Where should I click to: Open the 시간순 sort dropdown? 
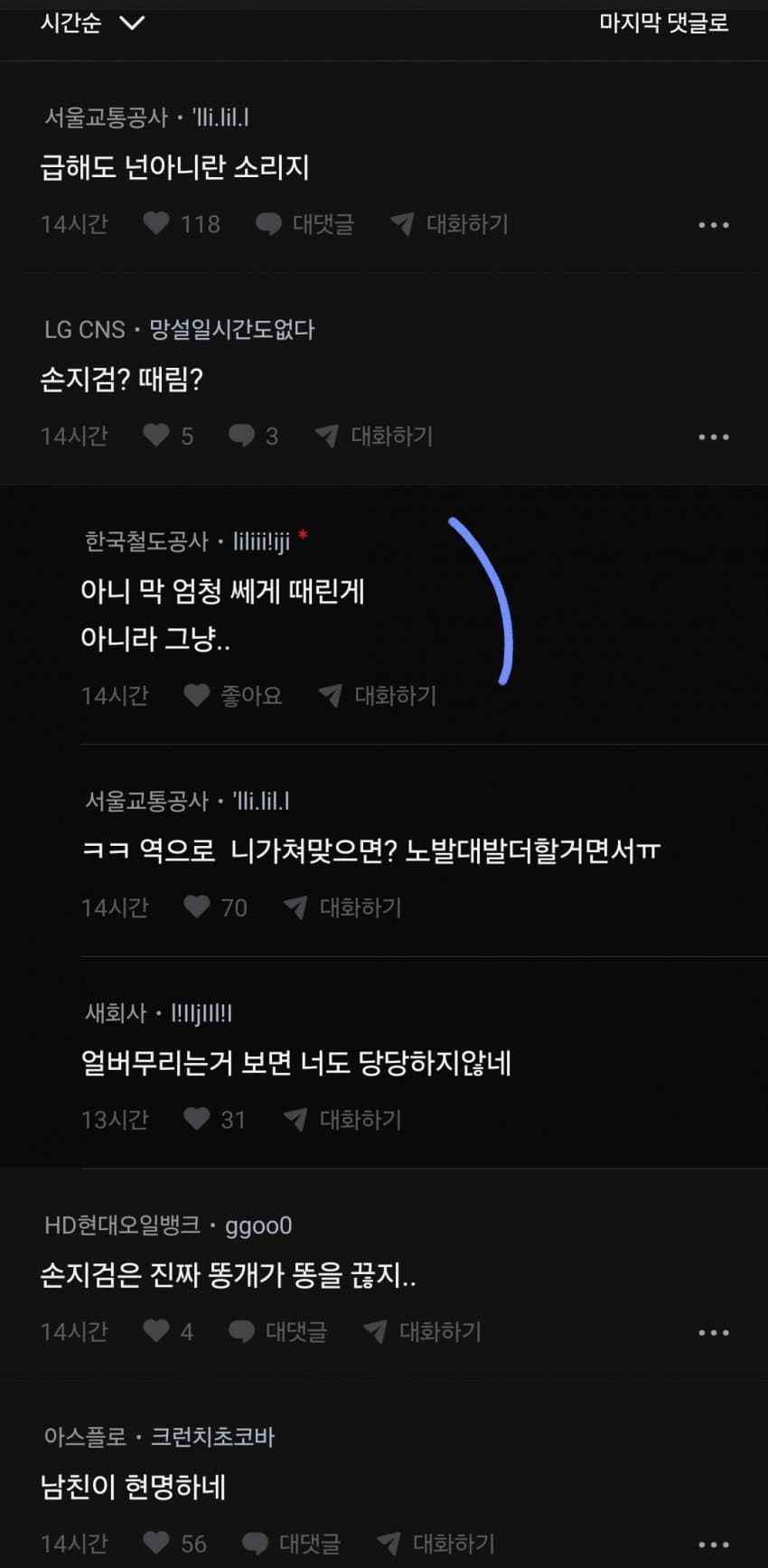90,23
